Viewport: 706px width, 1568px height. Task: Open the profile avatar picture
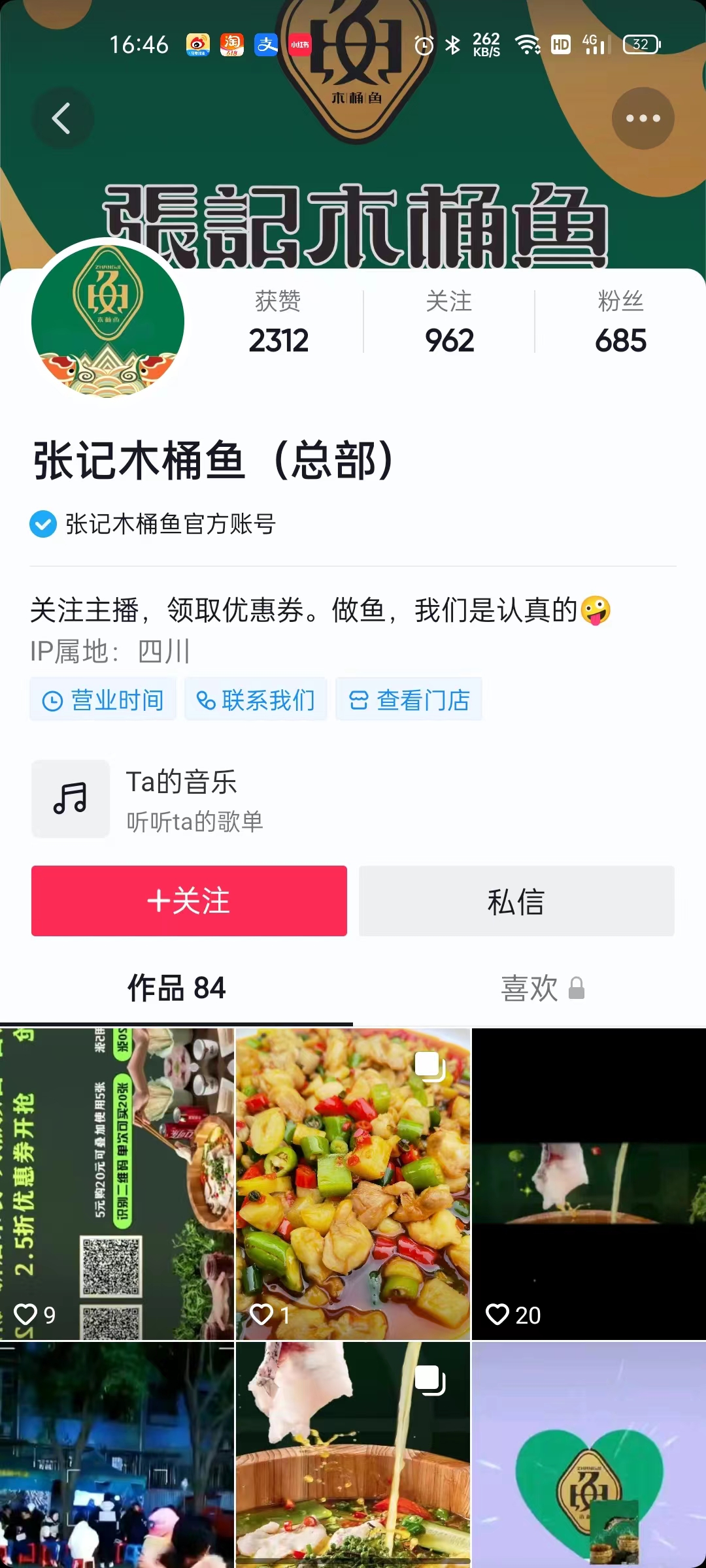click(x=108, y=321)
